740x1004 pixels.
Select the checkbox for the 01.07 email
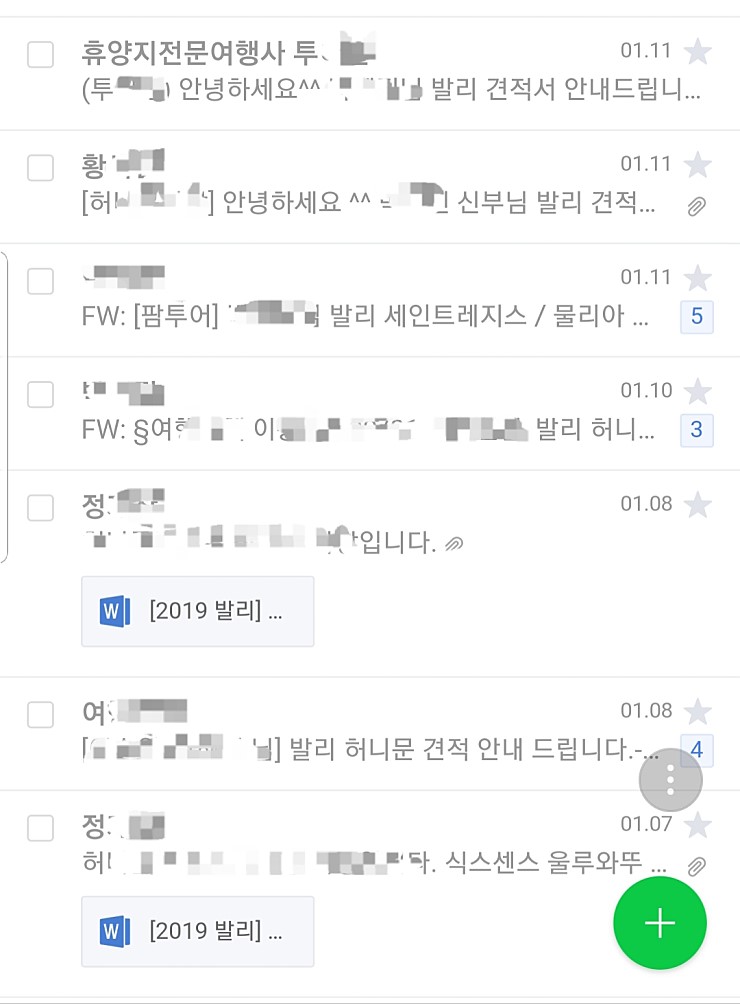[40, 828]
